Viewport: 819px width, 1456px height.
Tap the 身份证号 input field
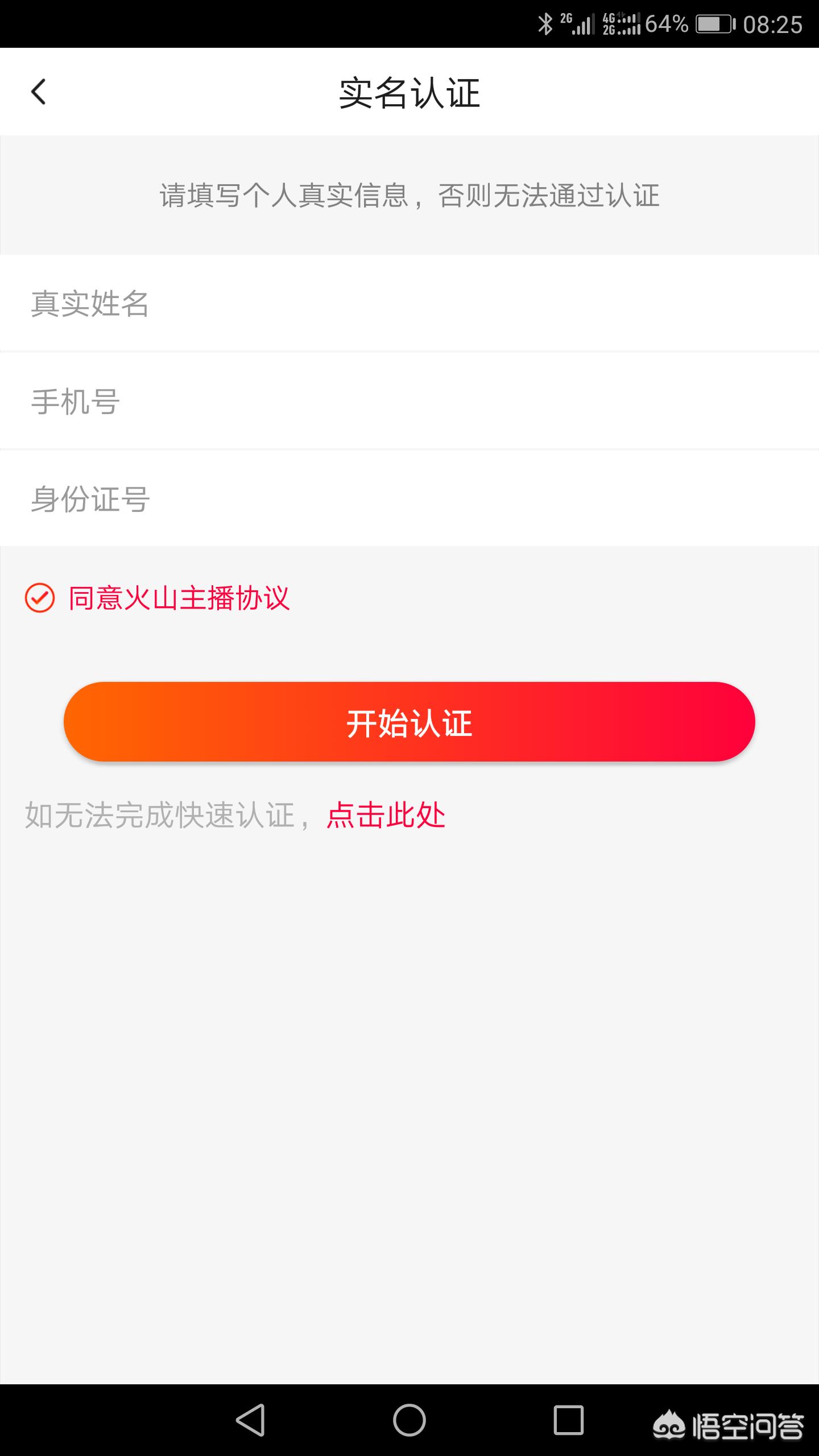[x=409, y=499]
